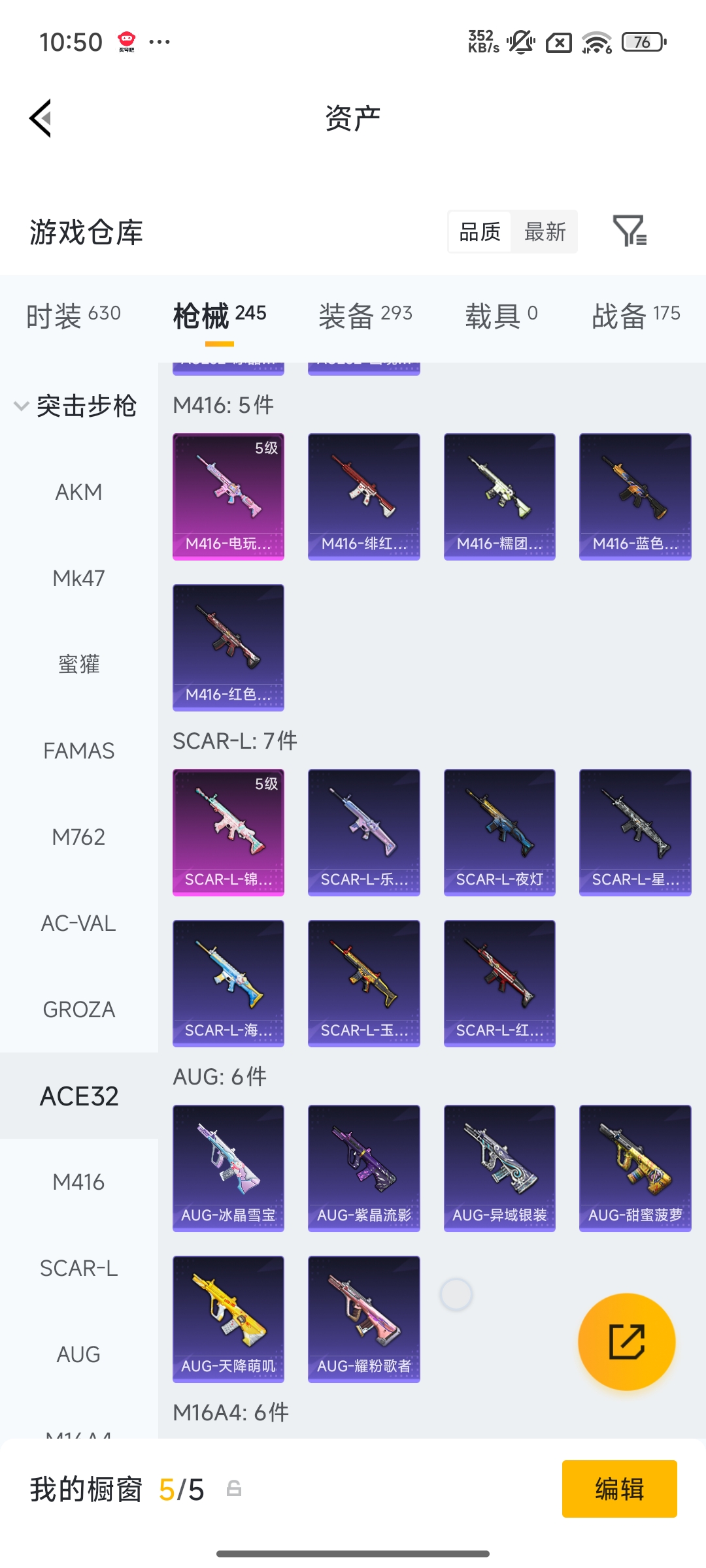Collapse the 突击步枪 category
This screenshot has width=706, height=1568.
(75, 406)
